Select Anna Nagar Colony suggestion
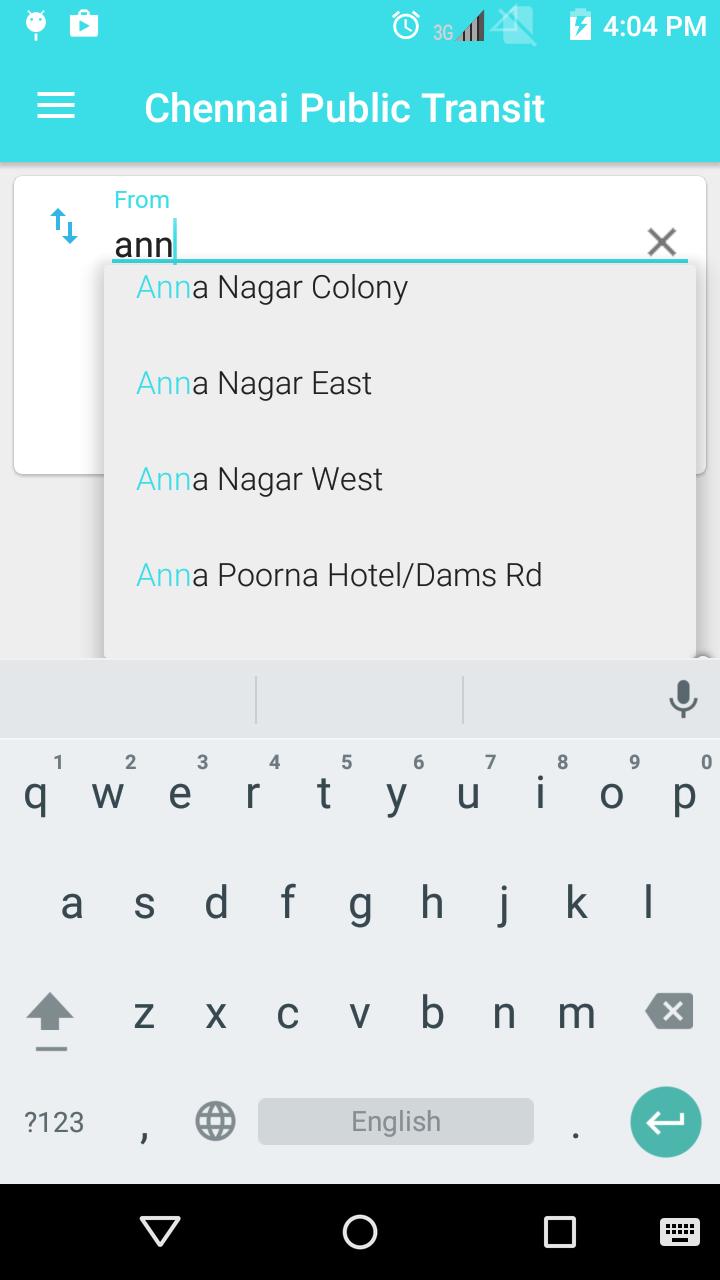 pyautogui.click(x=272, y=288)
